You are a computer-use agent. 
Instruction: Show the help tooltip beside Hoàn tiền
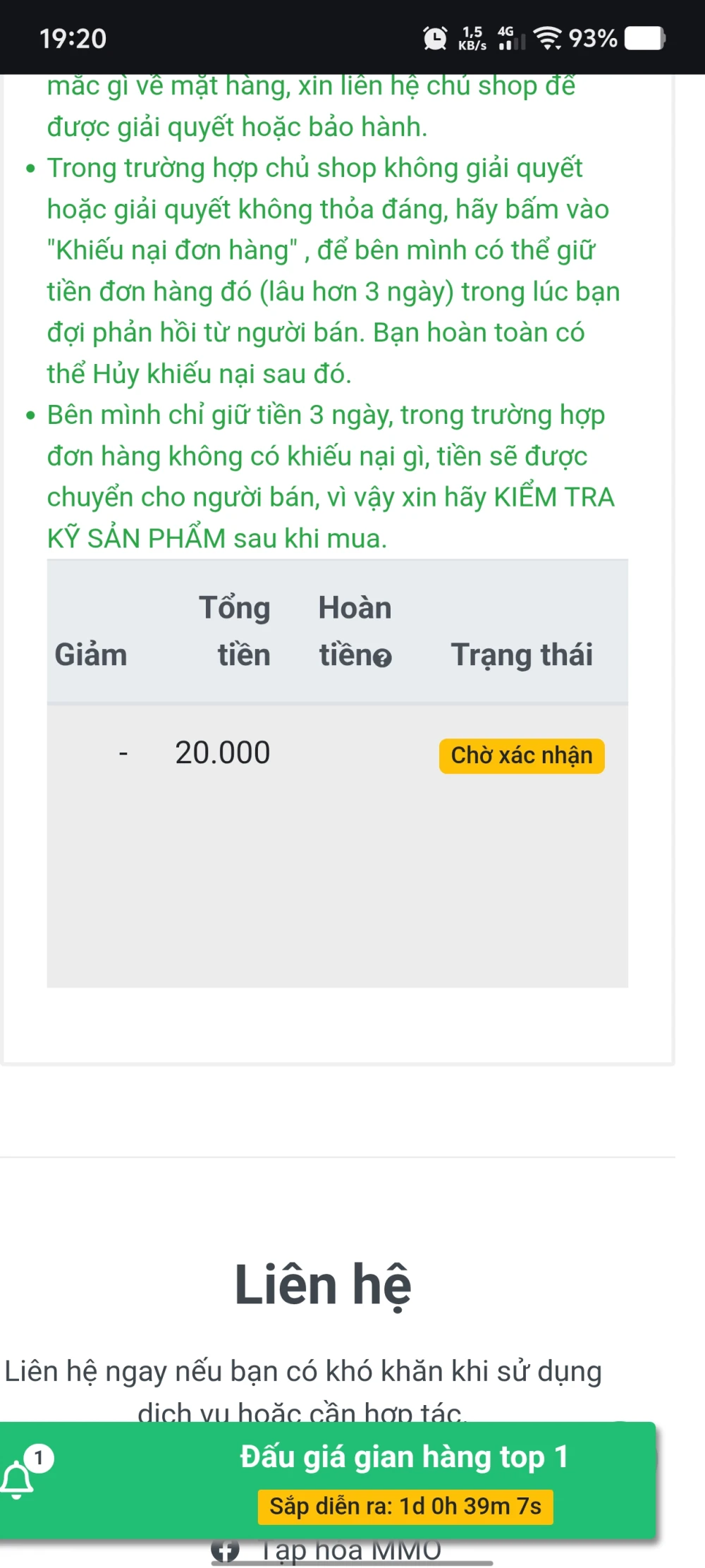[x=383, y=658]
